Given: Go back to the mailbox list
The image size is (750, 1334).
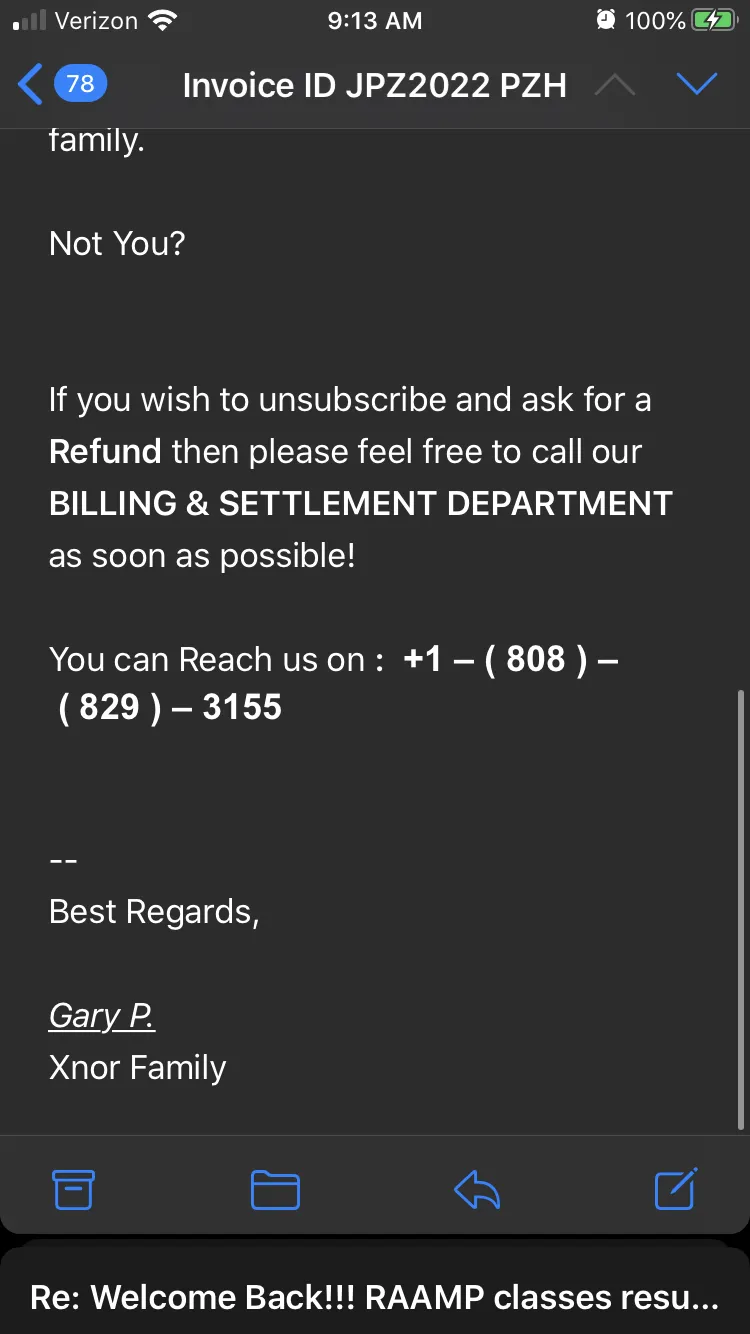Looking at the screenshot, I should [60, 84].
